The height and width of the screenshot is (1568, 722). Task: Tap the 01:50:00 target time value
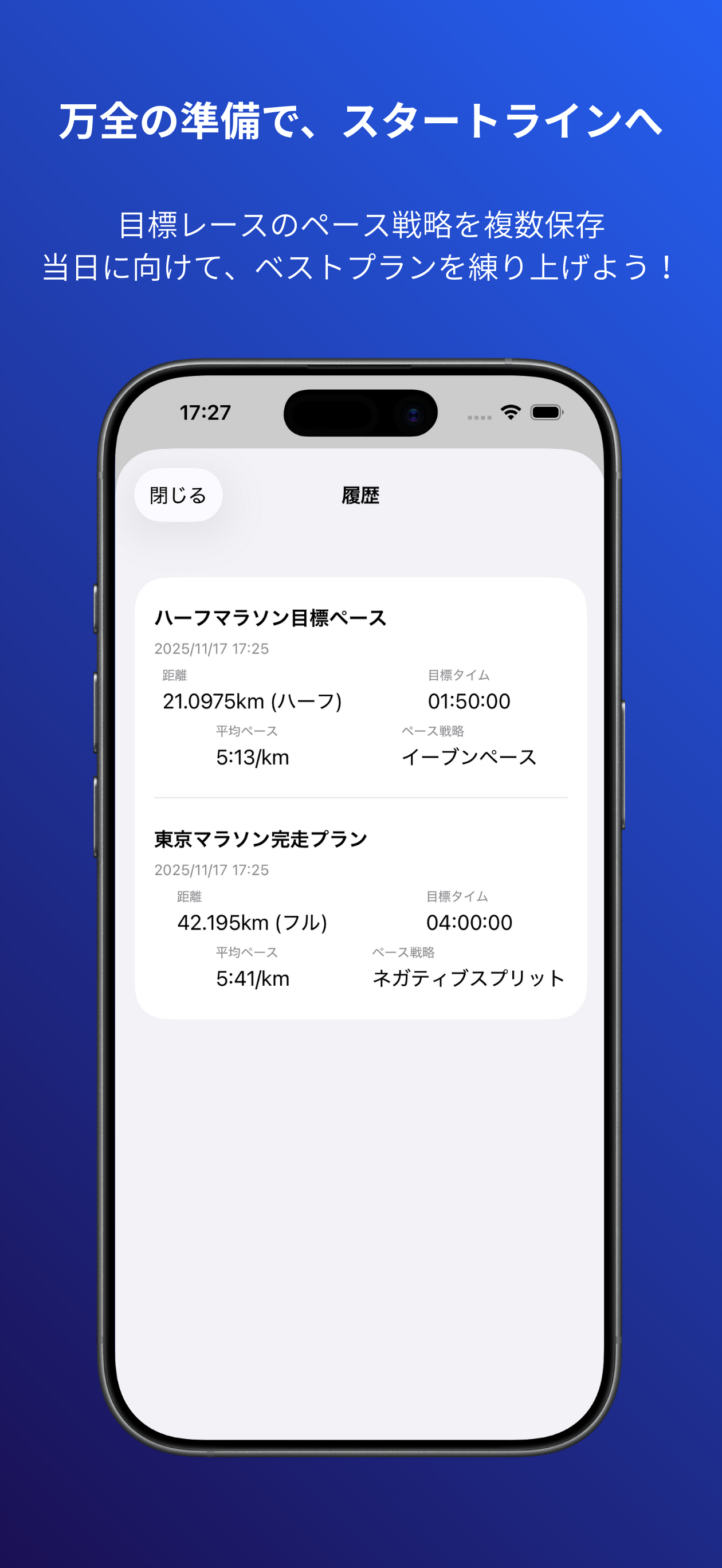[469, 701]
